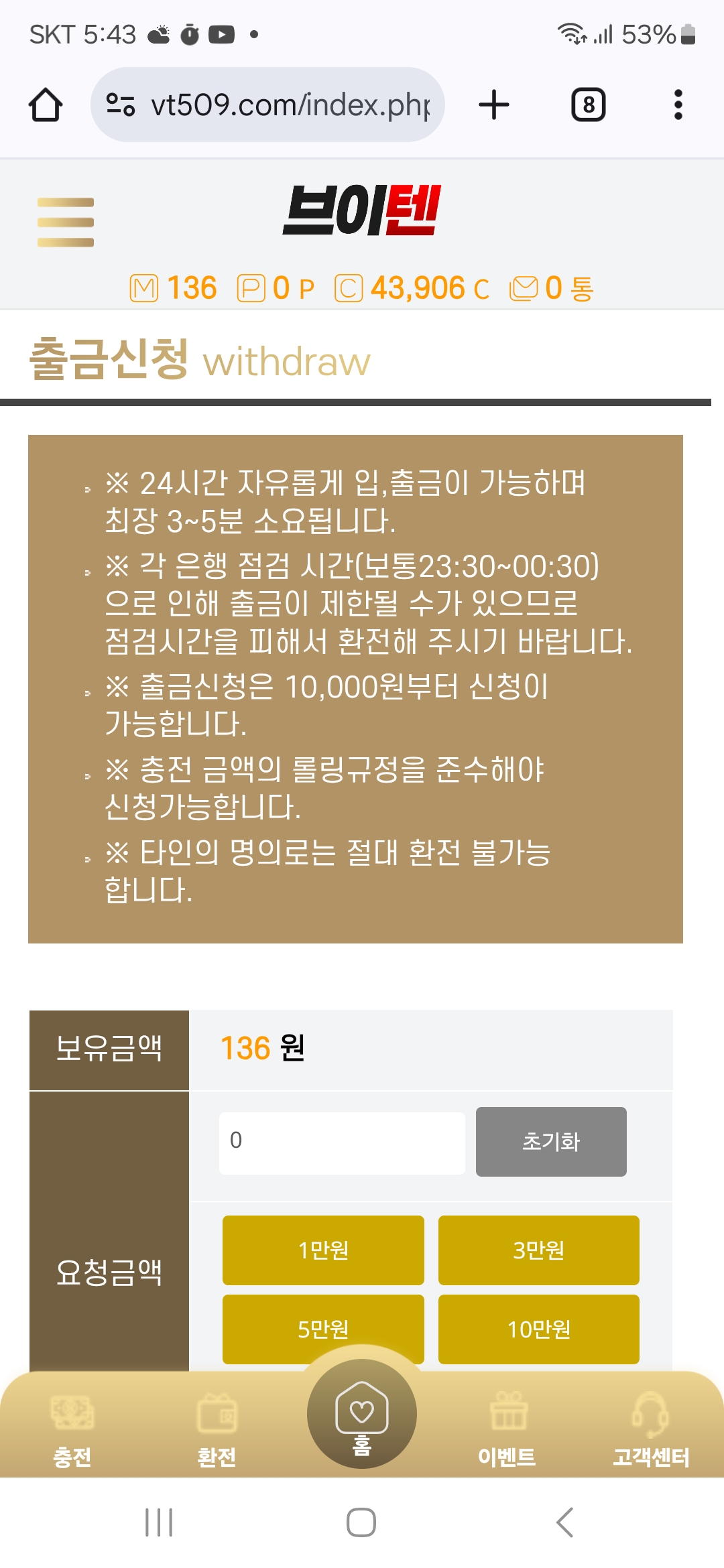View the 8 open tabs
724x1568 pixels.
[x=588, y=105]
